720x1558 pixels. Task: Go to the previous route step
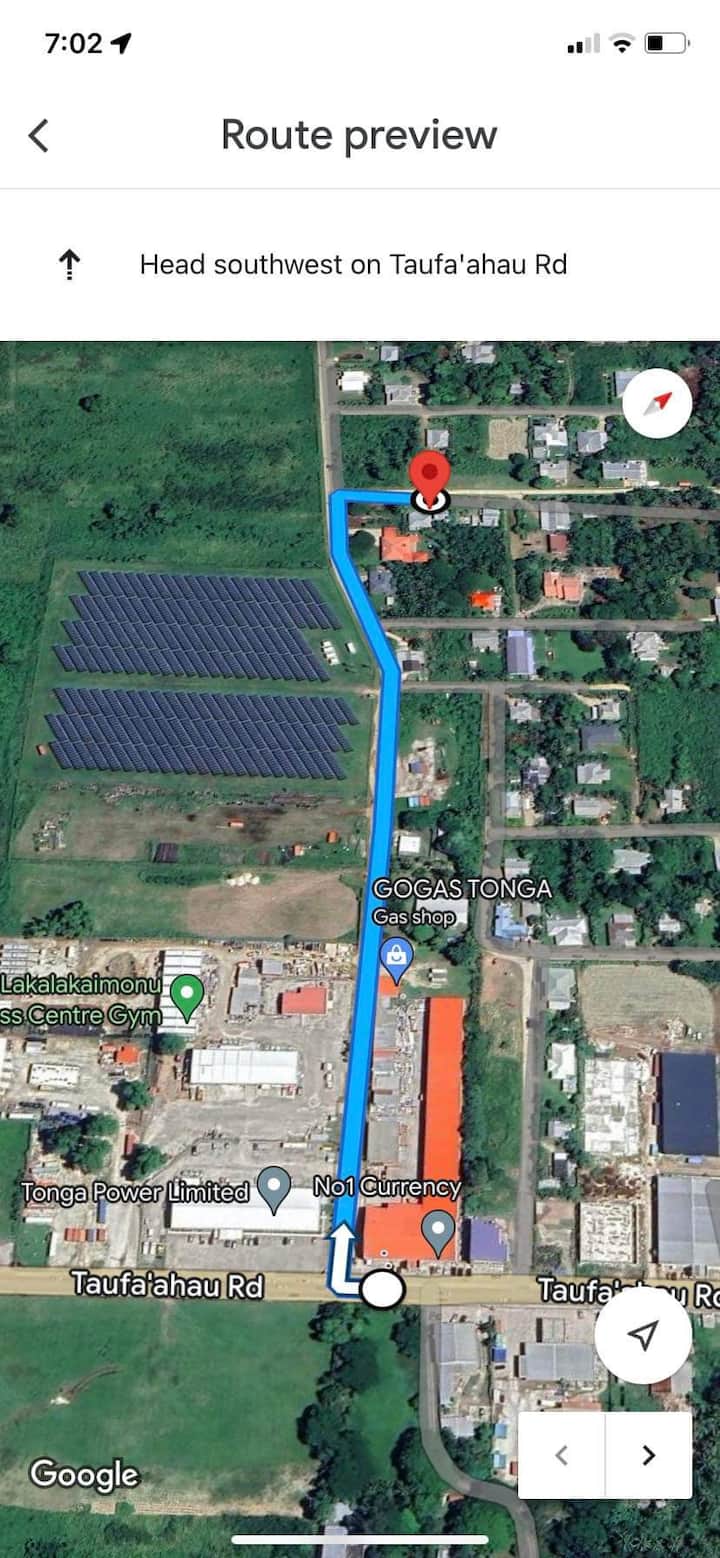click(562, 1455)
